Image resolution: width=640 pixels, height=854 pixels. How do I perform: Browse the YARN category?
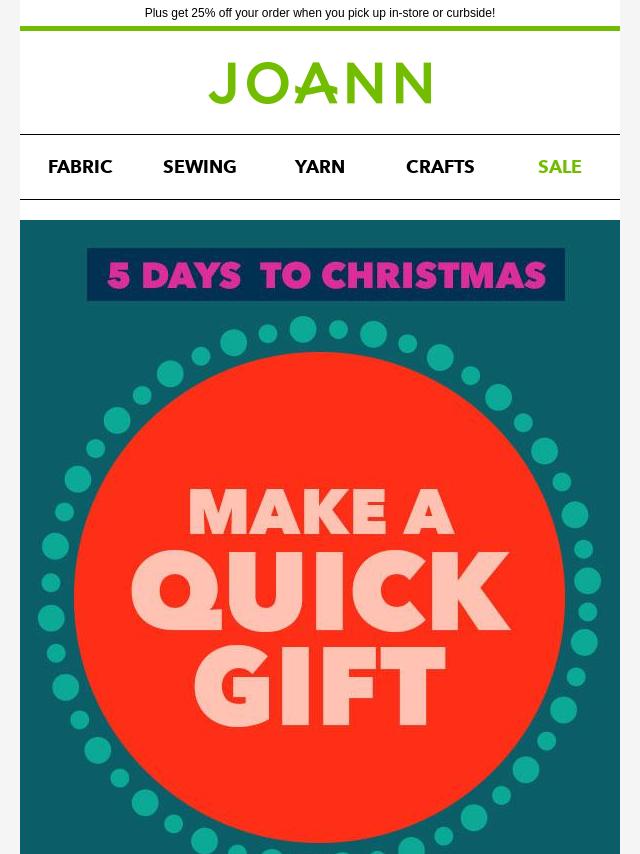(x=320, y=167)
